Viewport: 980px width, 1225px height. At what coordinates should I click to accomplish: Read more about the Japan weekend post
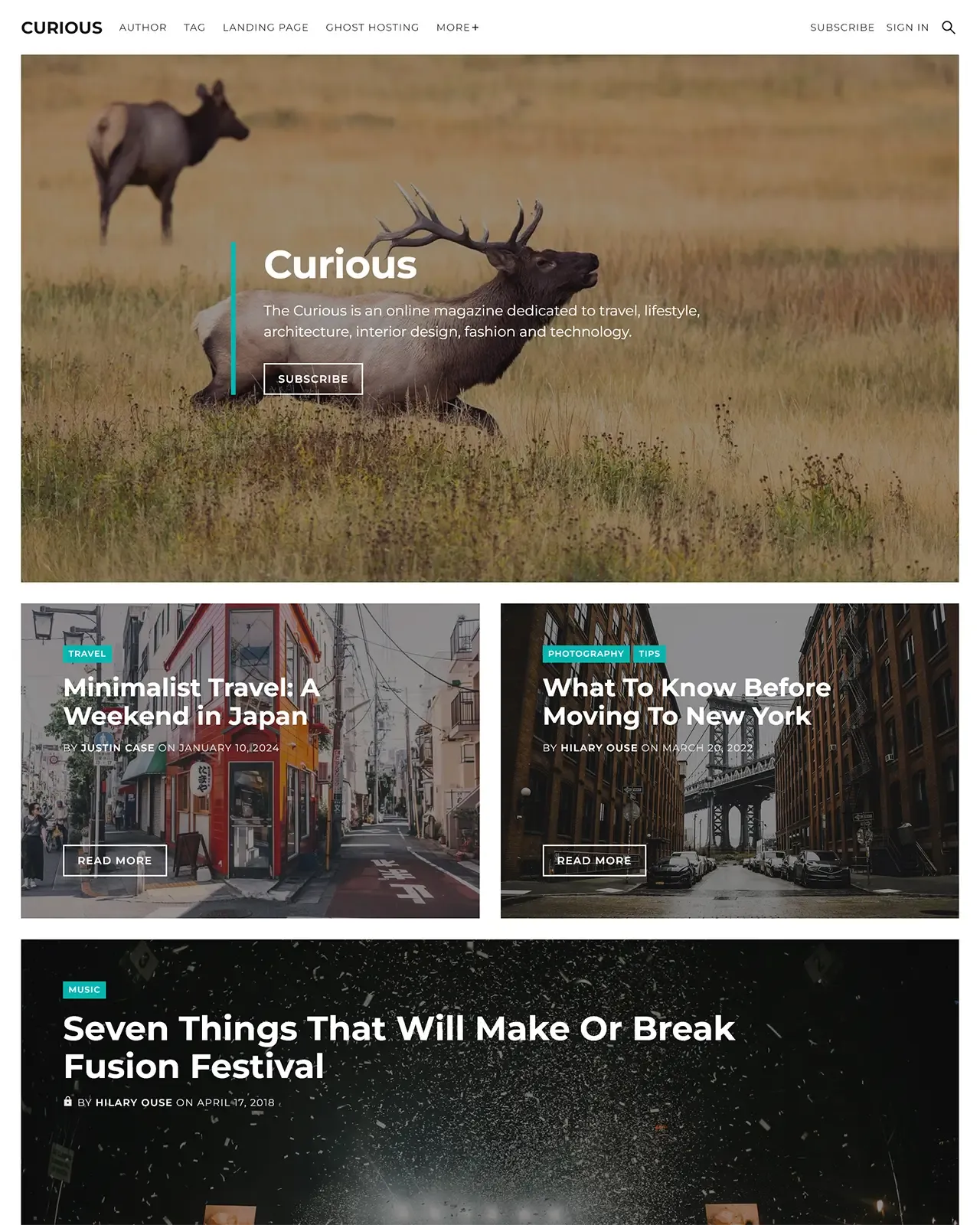pyautogui.click(x=114, y=861)
